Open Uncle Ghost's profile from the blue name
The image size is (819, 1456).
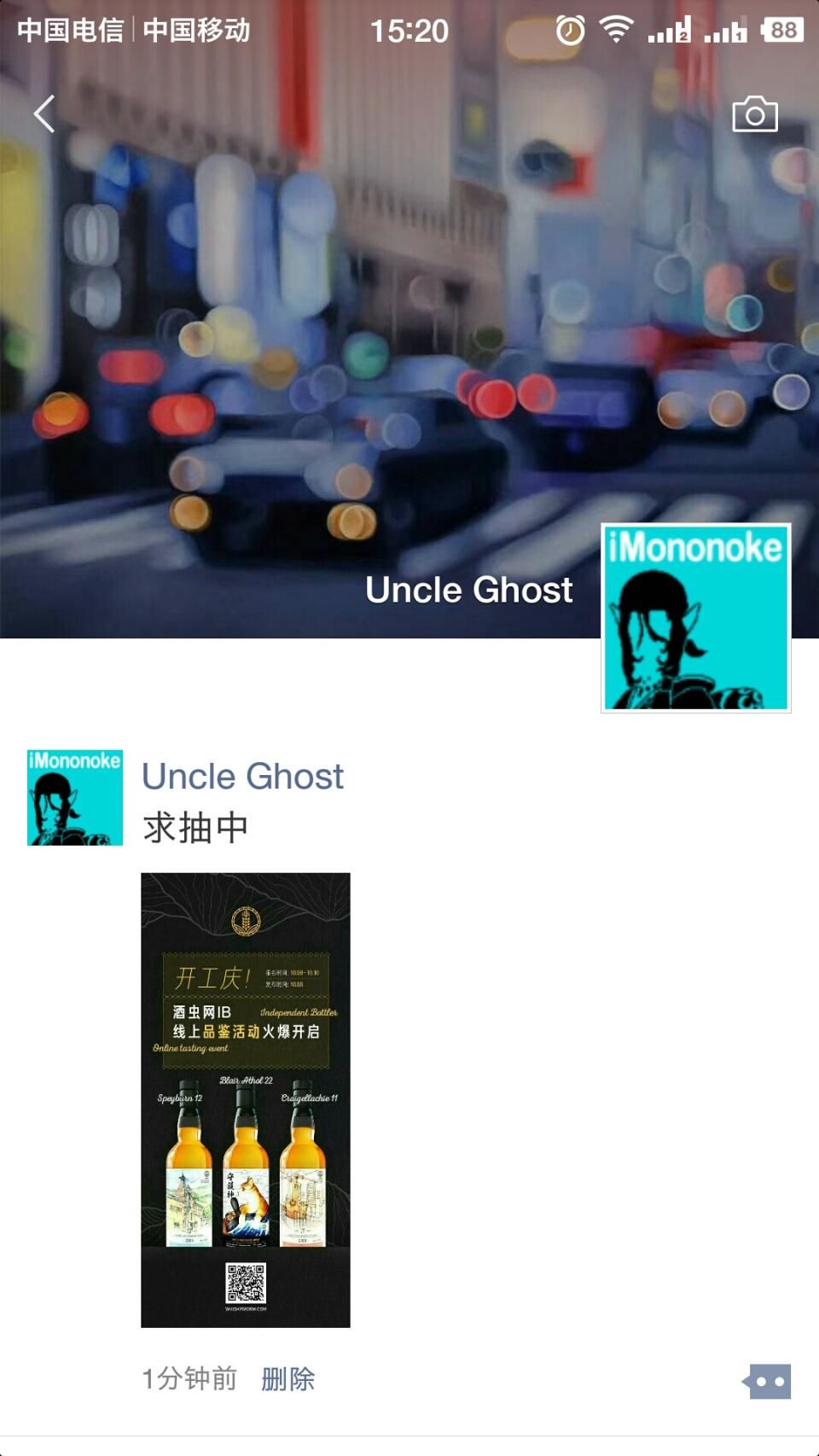pyautogui.click(x=241, y=776)
